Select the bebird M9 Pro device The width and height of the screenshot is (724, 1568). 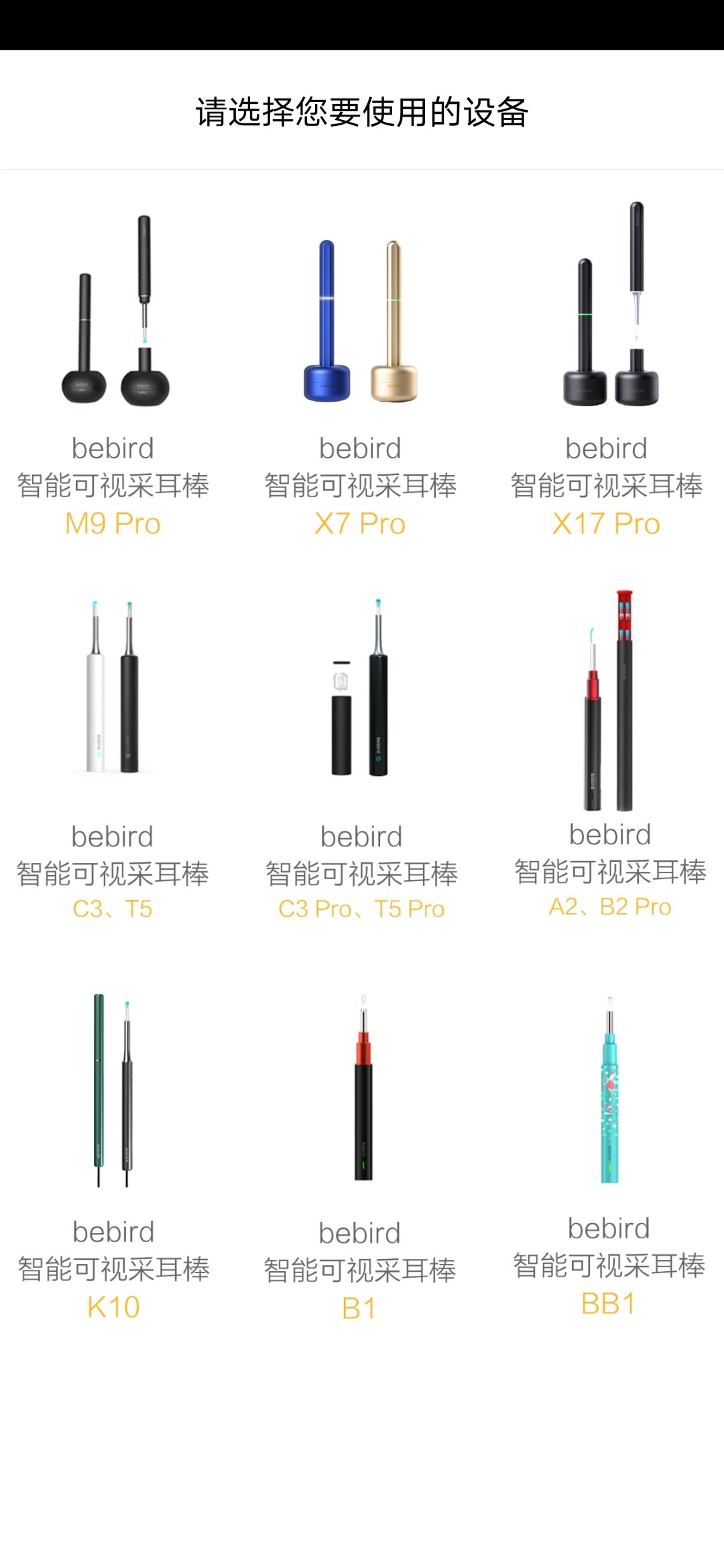click(113, 375)
